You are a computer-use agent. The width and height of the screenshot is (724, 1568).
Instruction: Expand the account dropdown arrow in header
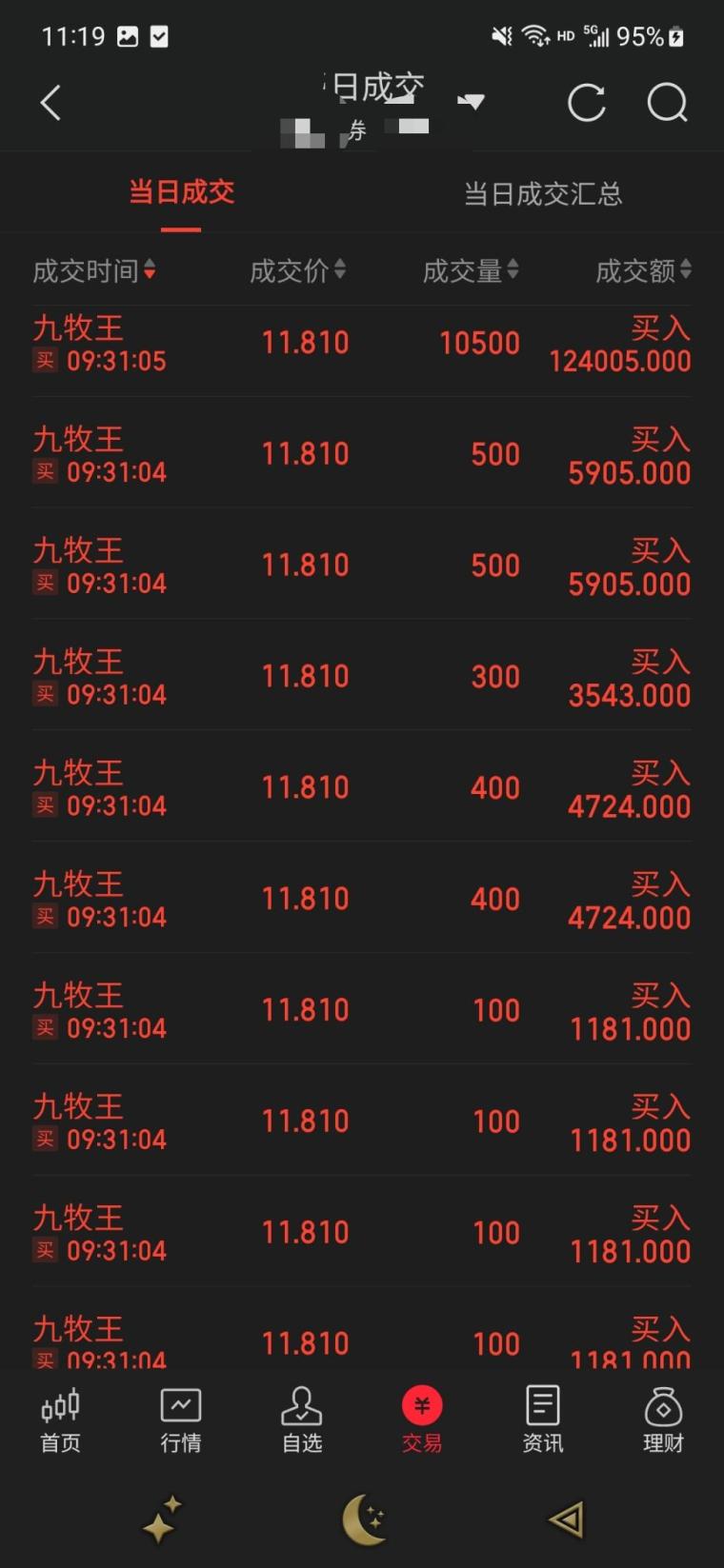click(x=472, y=102)
